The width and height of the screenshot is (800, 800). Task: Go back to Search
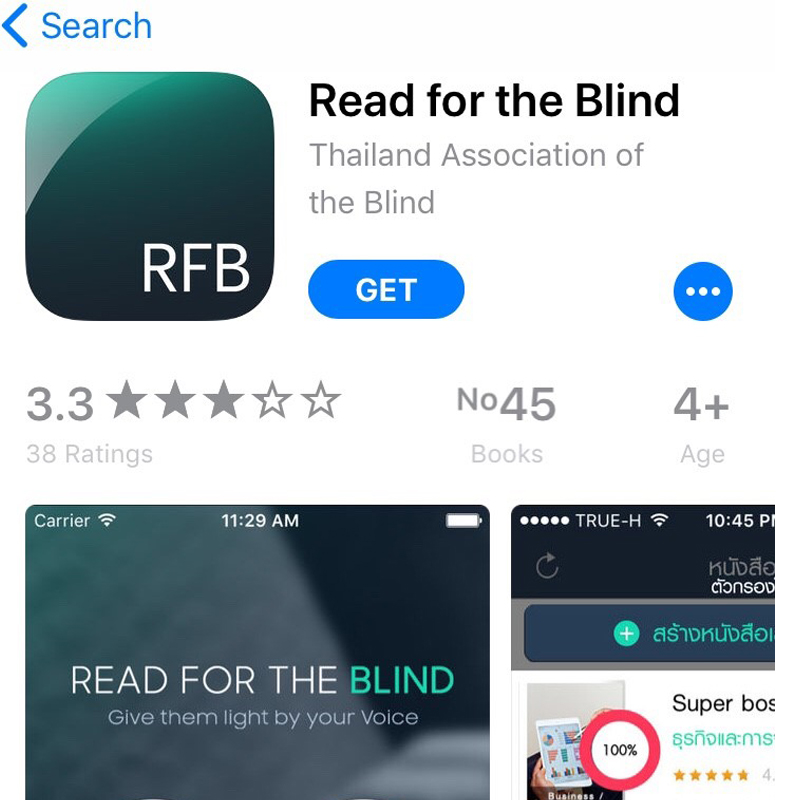coord(78,26)
